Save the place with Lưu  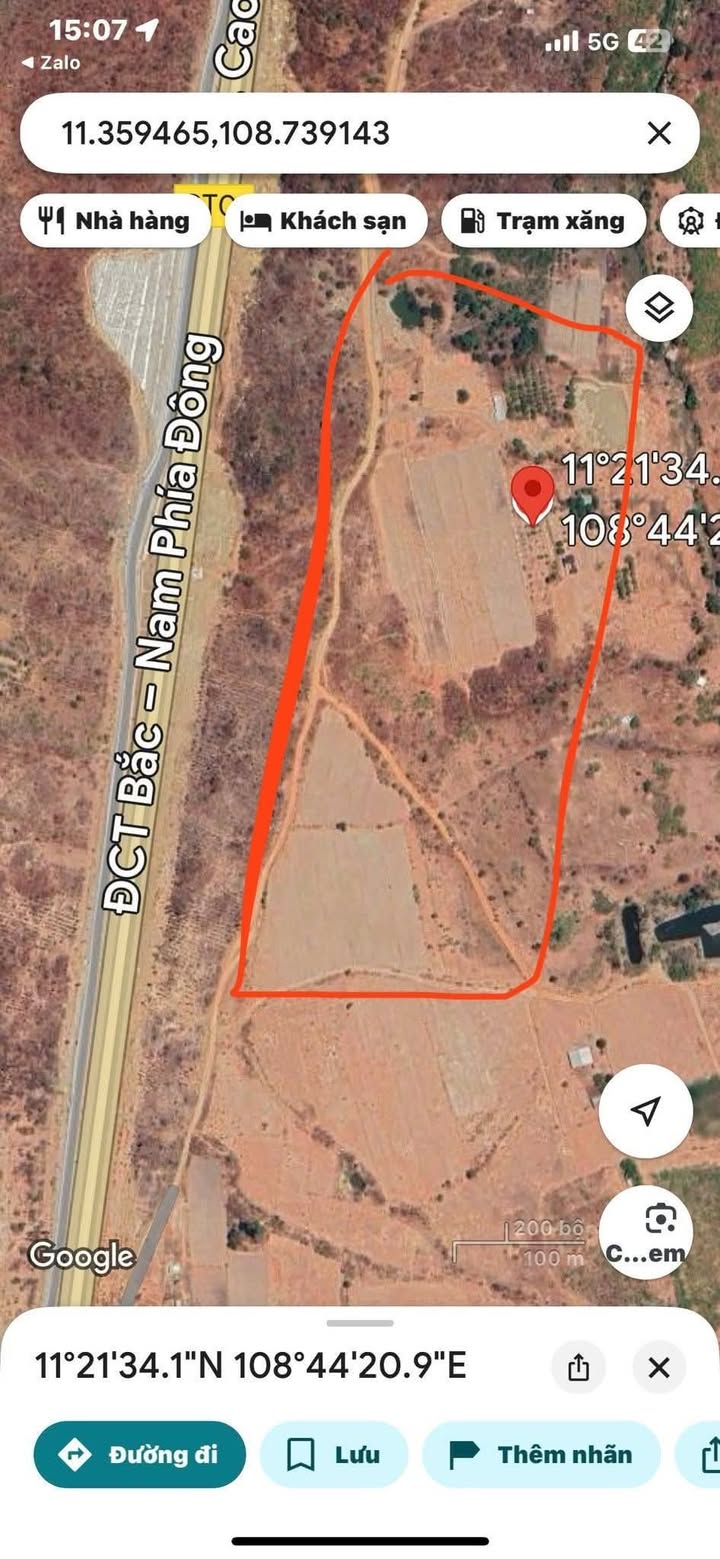click(x=334, y=1454)
